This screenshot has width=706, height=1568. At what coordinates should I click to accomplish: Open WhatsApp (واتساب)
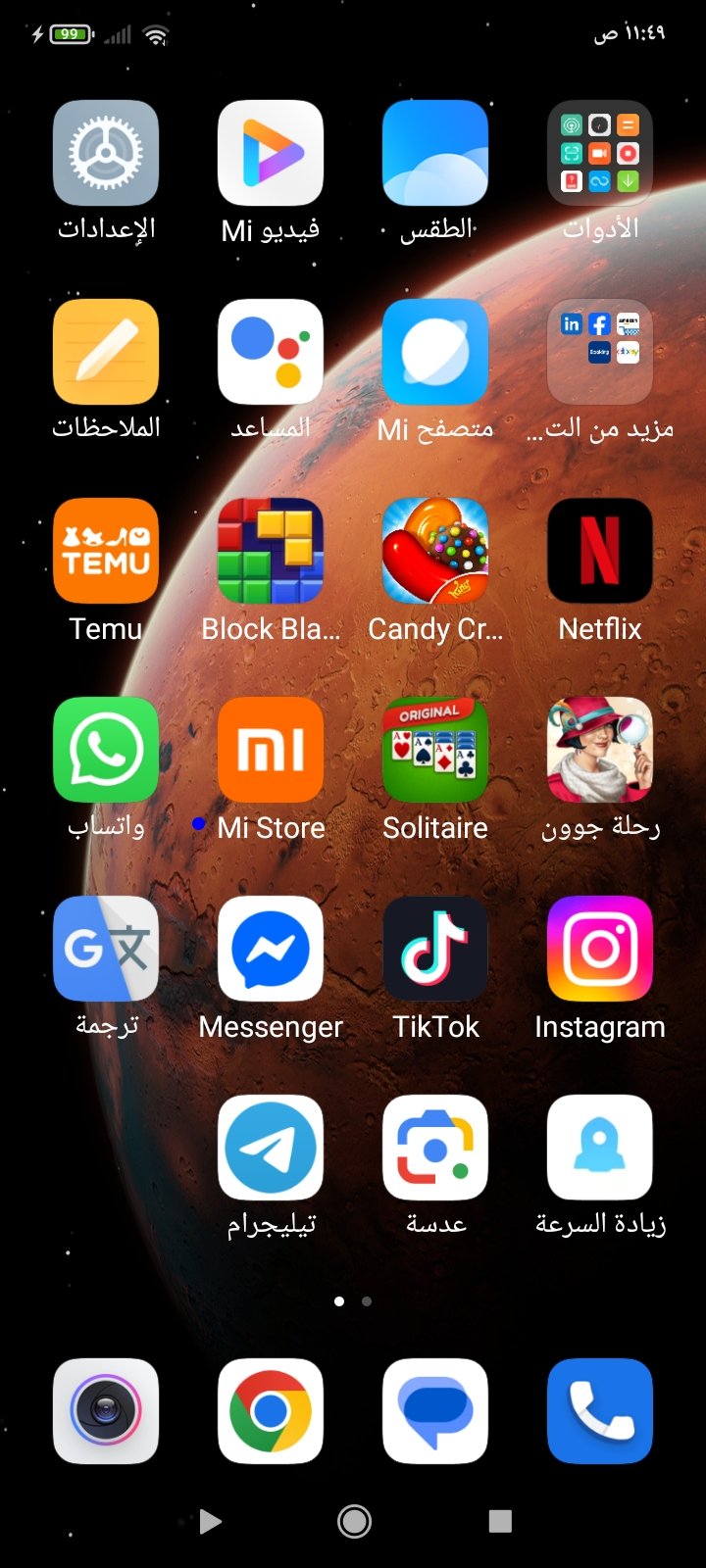106,751
